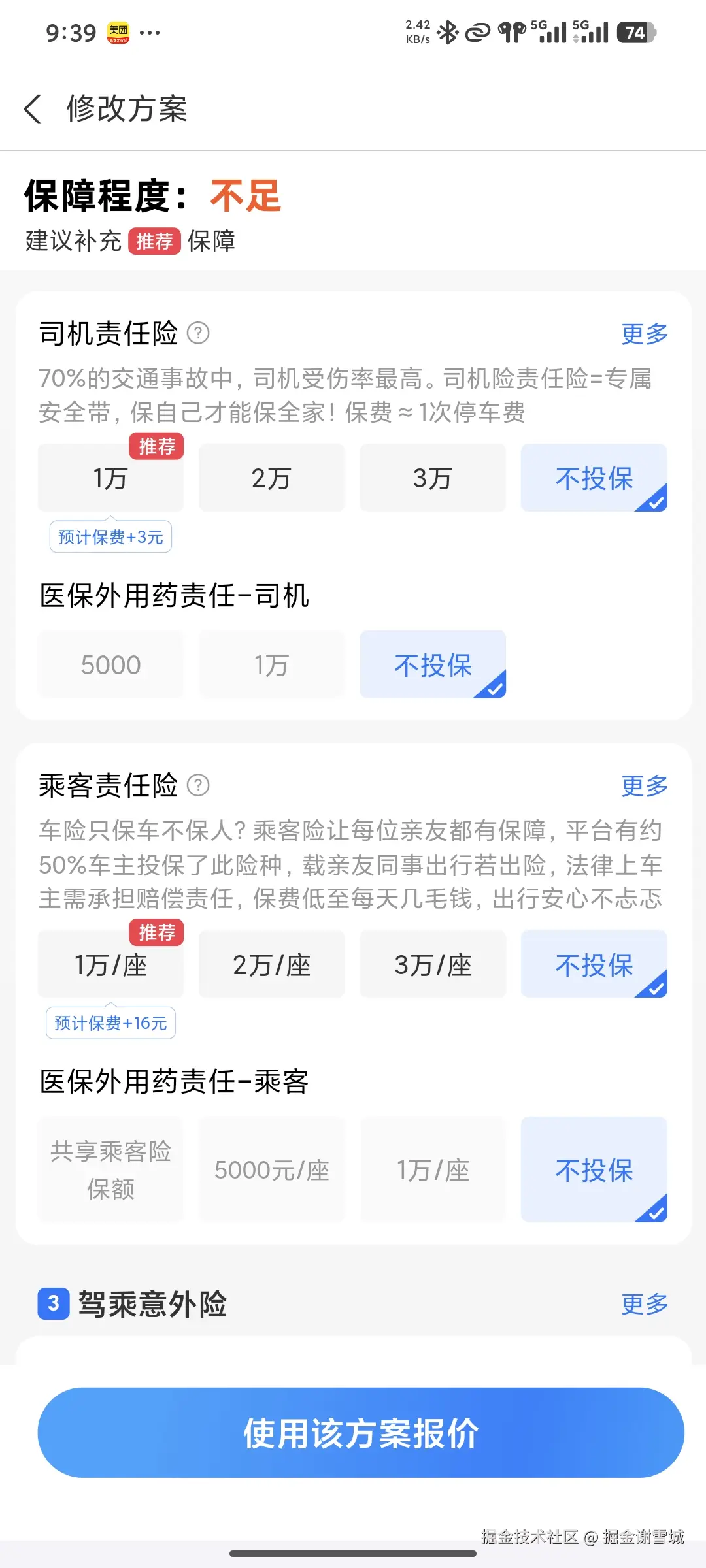
Task: Tap the 推荐 badge near 建议补充
Action: coord(154,242)
